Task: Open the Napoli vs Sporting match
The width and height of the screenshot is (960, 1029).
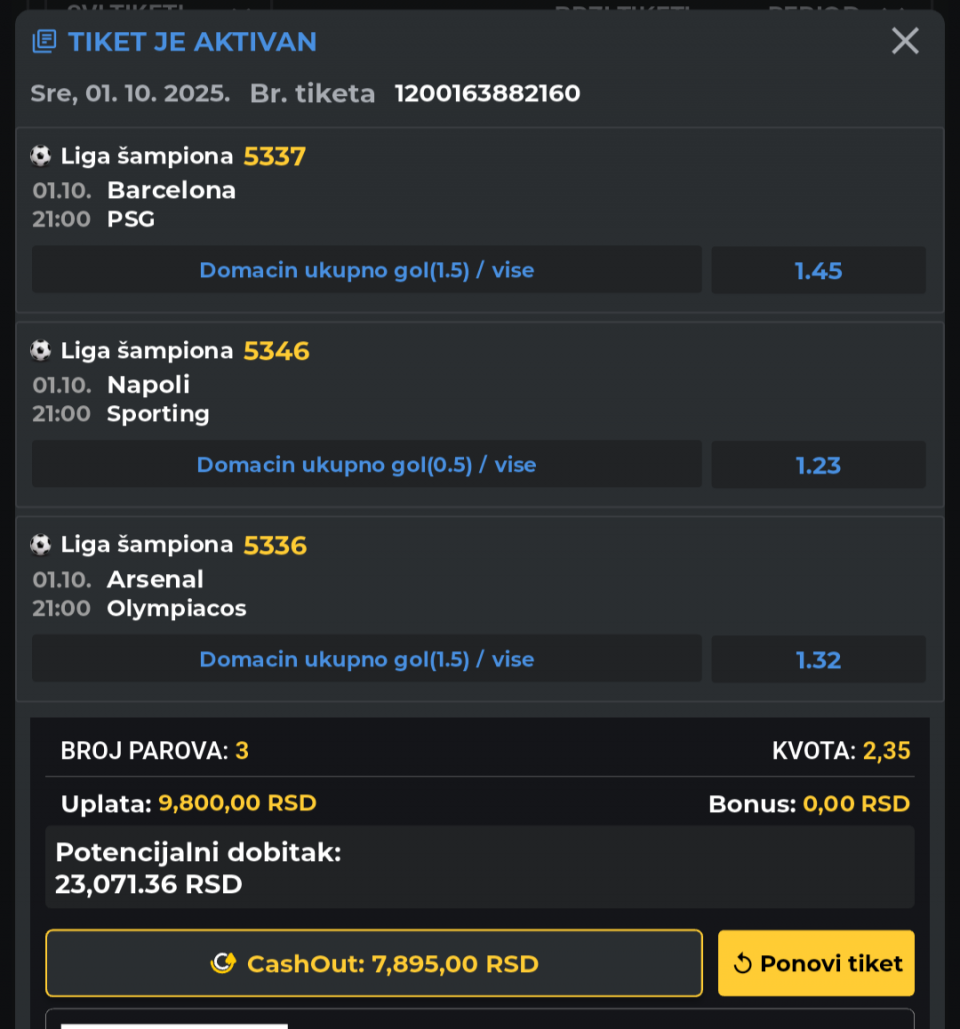Action: [158, 399]
